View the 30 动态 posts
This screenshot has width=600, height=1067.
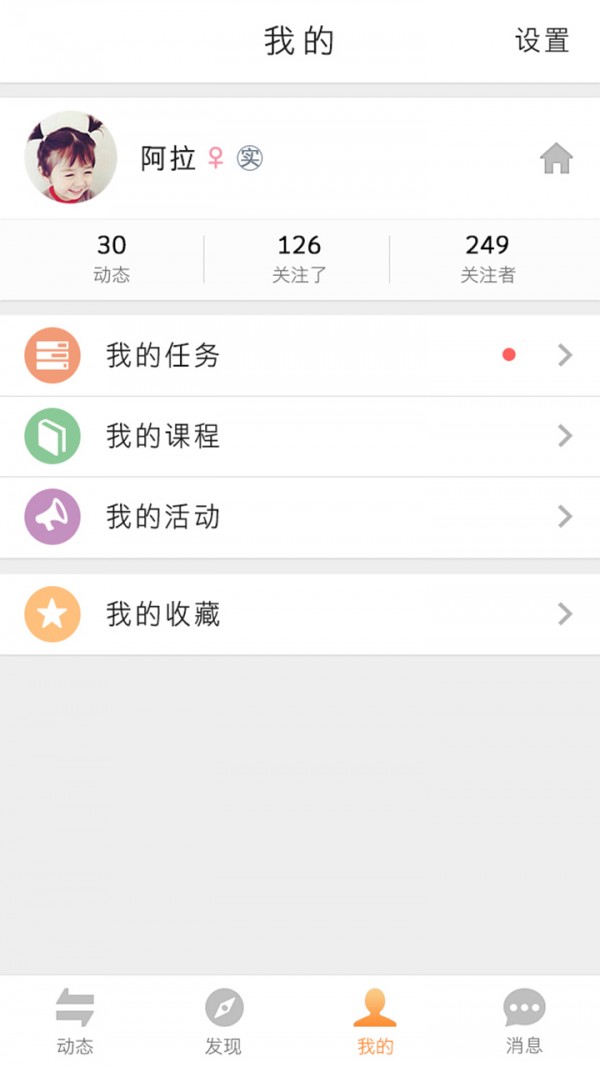pos(111,259)
